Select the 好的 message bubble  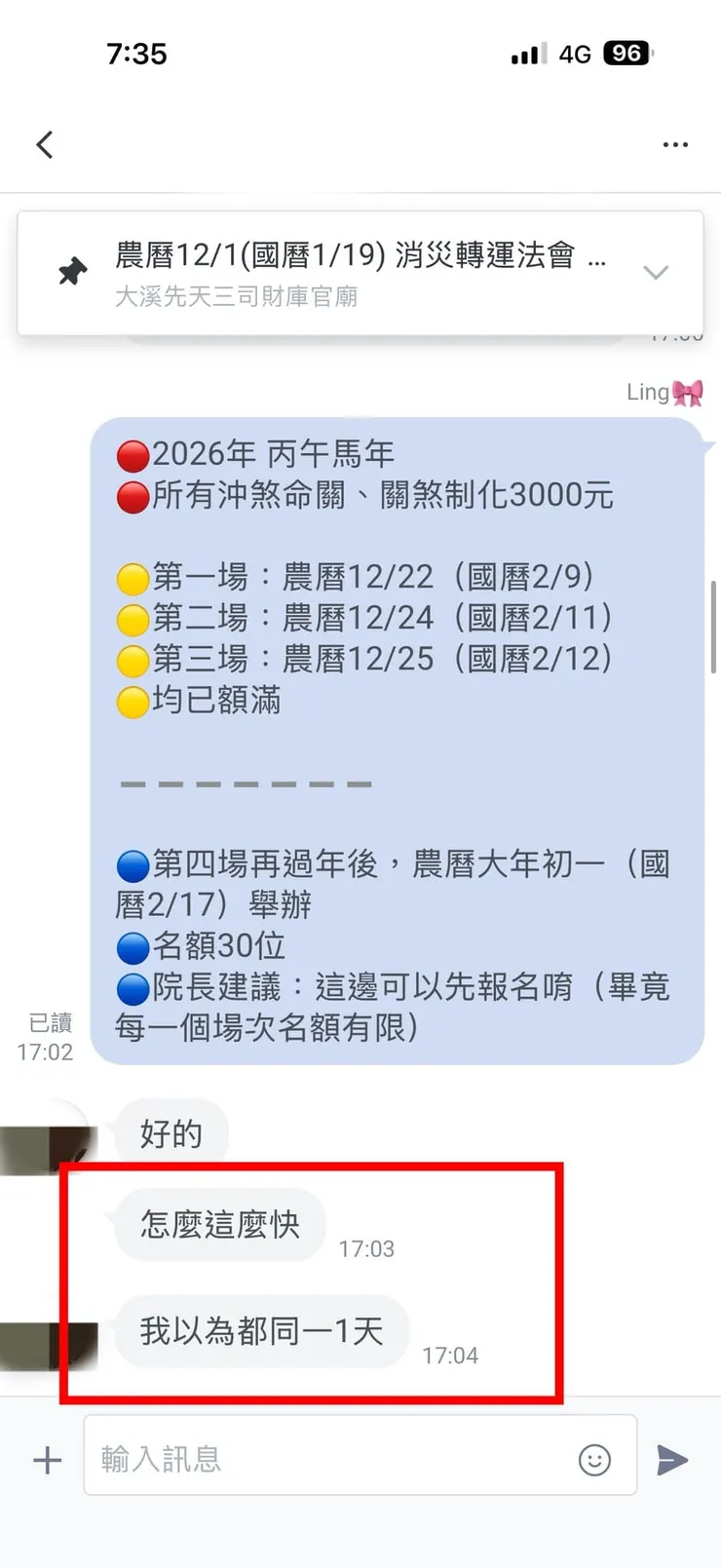pyautogui.click(x=172, y=1131)
